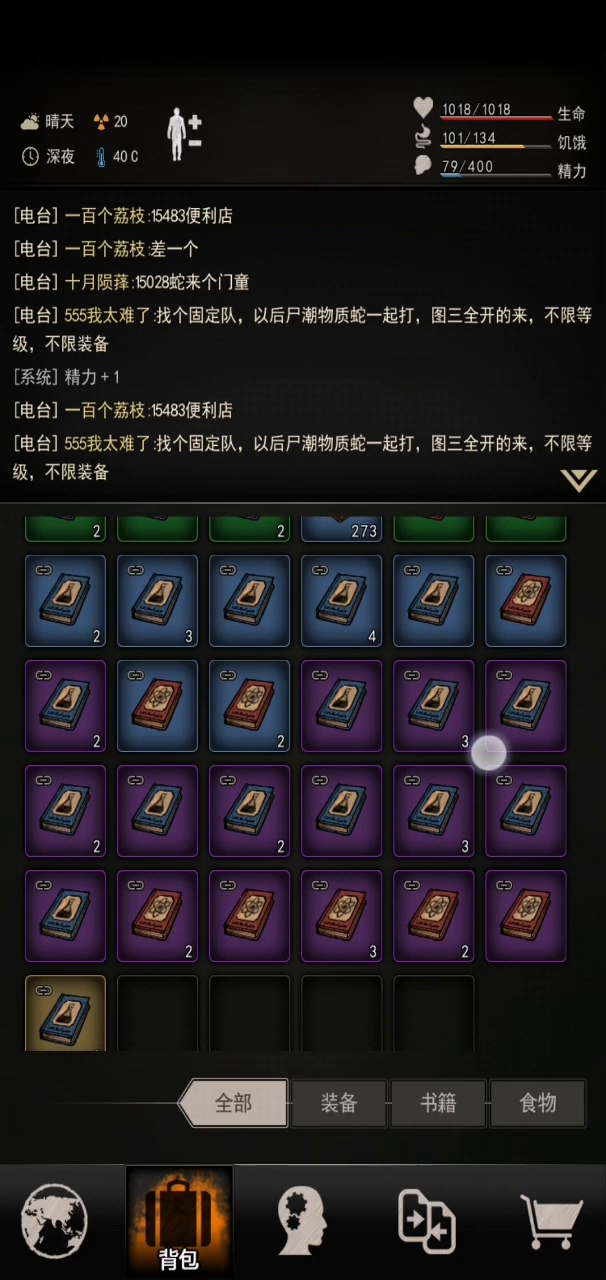Select the blue book with quantity 4
Screen dimensions: 606x1280
coord(341,601)
